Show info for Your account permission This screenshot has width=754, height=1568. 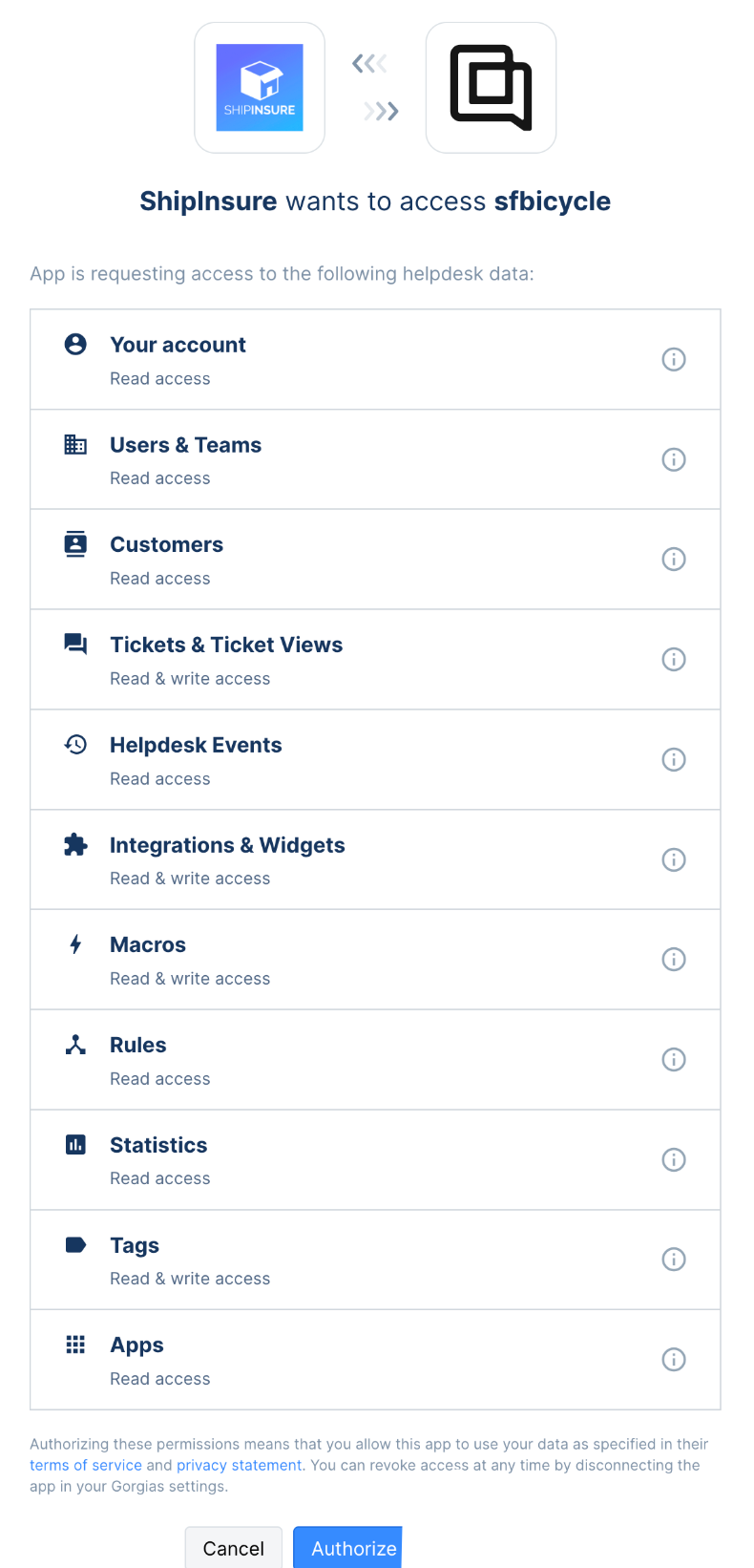pyautogui.click(x=674, y=359)
